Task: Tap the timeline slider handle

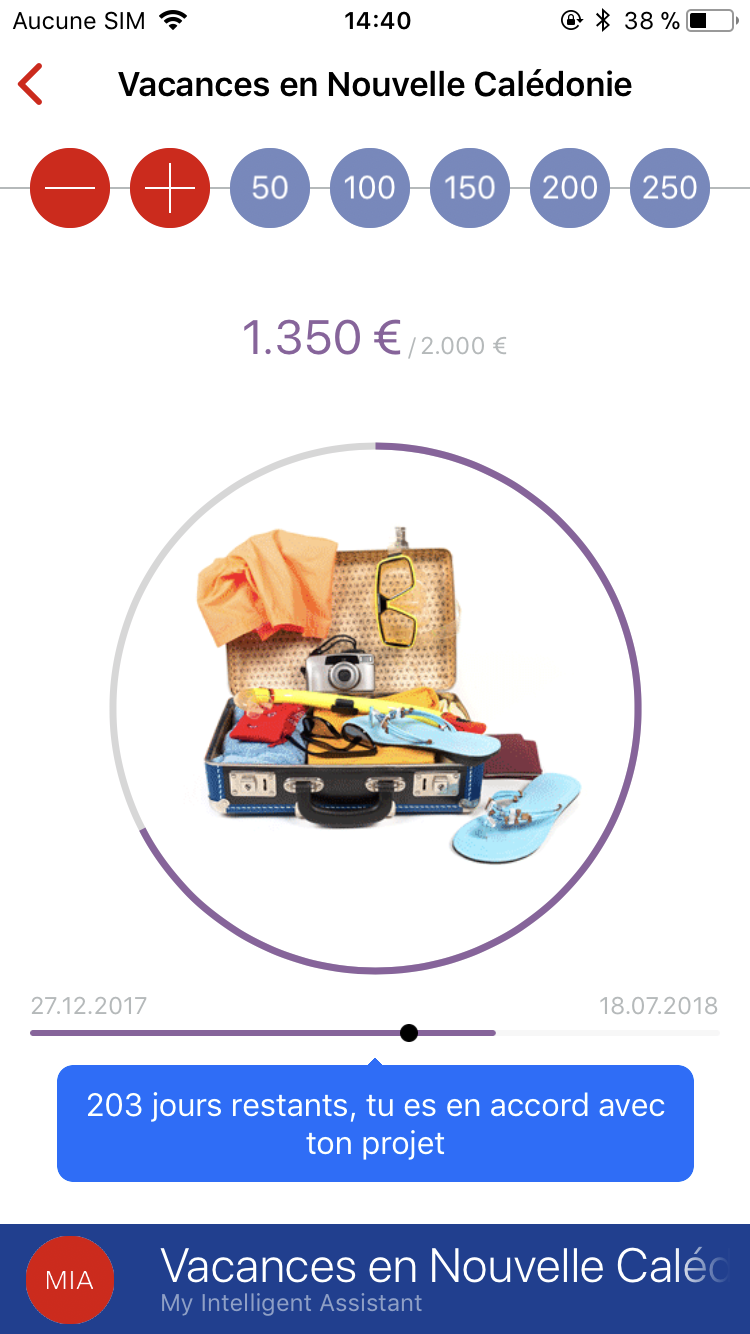Action: coord(409,1033)
